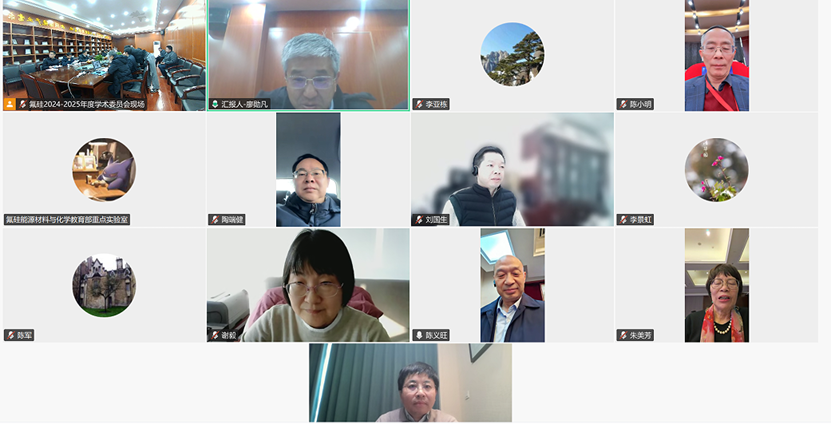Select the 氟硅能源材料与化学教育部重点实验室 tile
The image size is (831, 424).
104,170
